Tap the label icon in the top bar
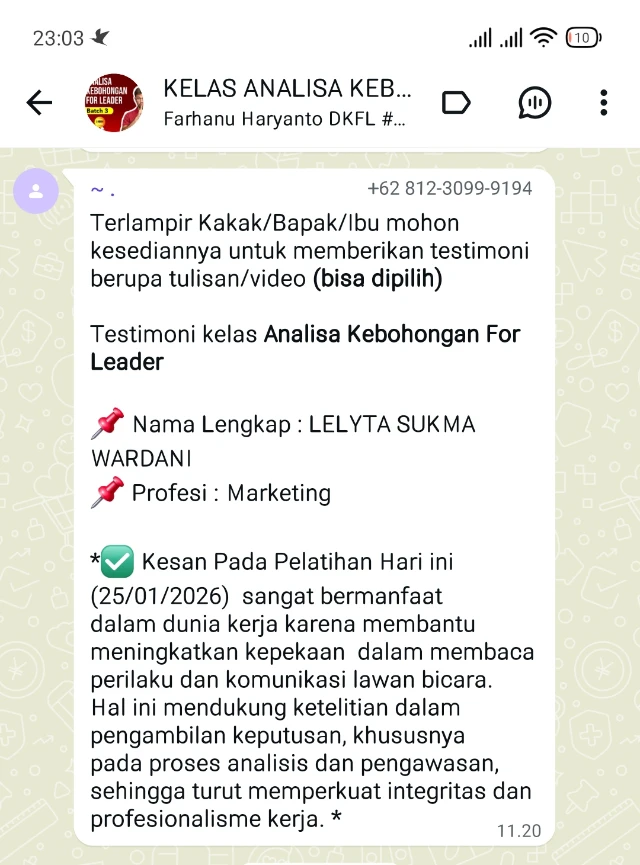Image resolution: width=640 pixels, height=865 pixels. tap(456, 102)
